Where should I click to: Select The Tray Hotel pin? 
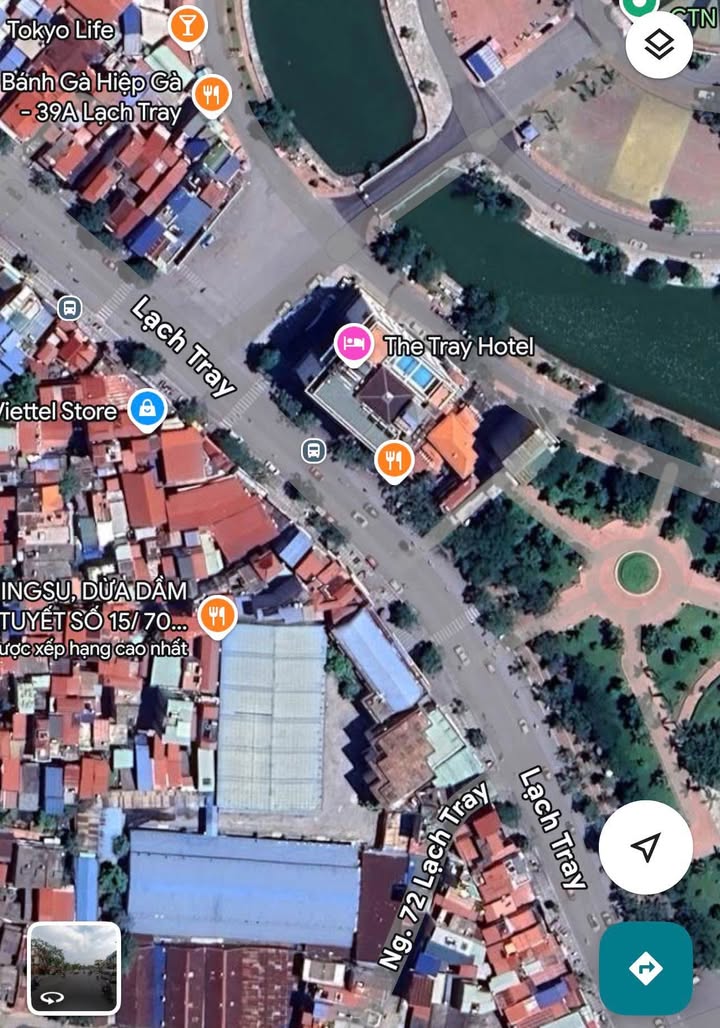[353, 344]
